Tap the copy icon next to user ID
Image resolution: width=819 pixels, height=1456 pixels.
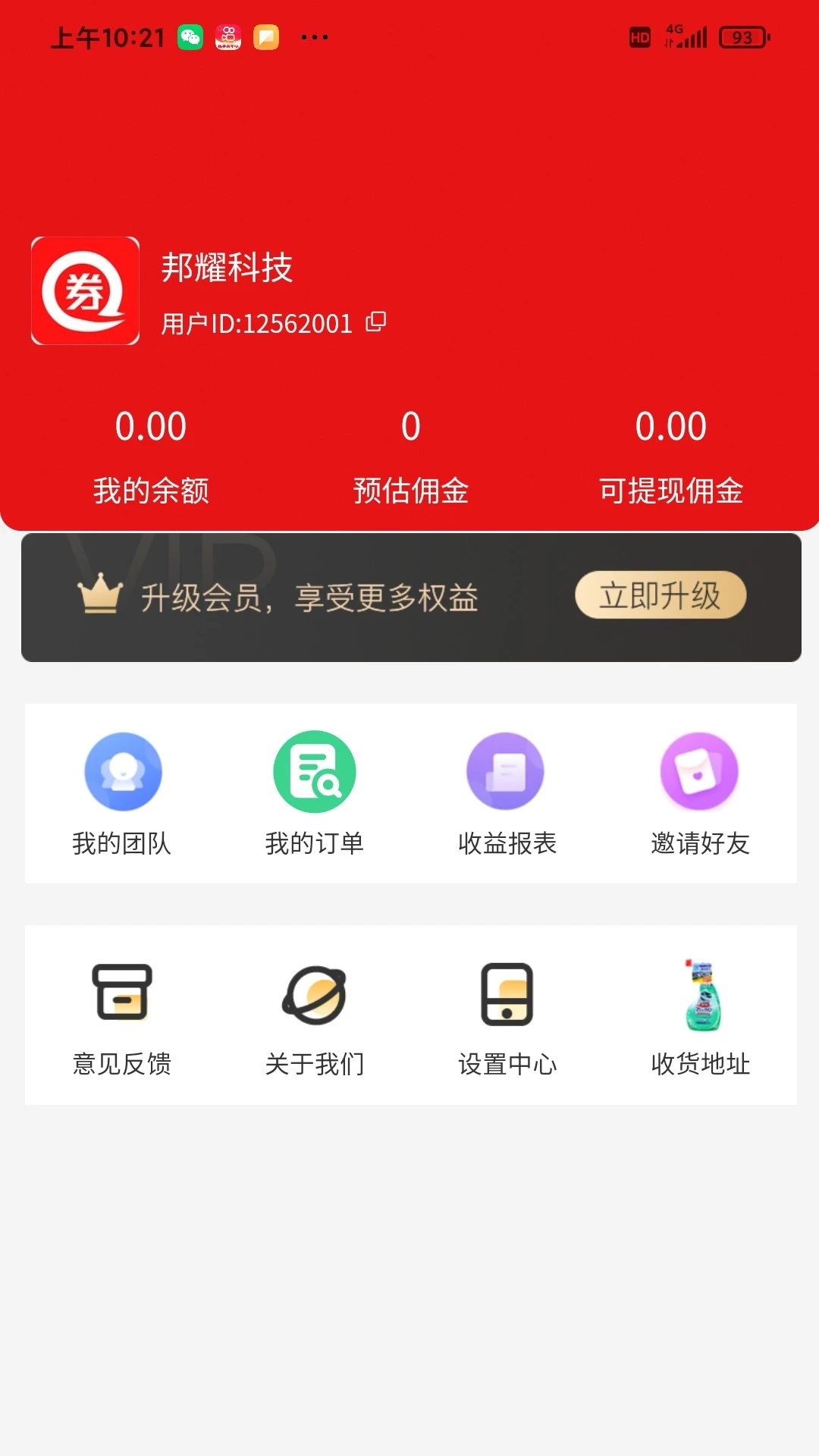point(375,322)
